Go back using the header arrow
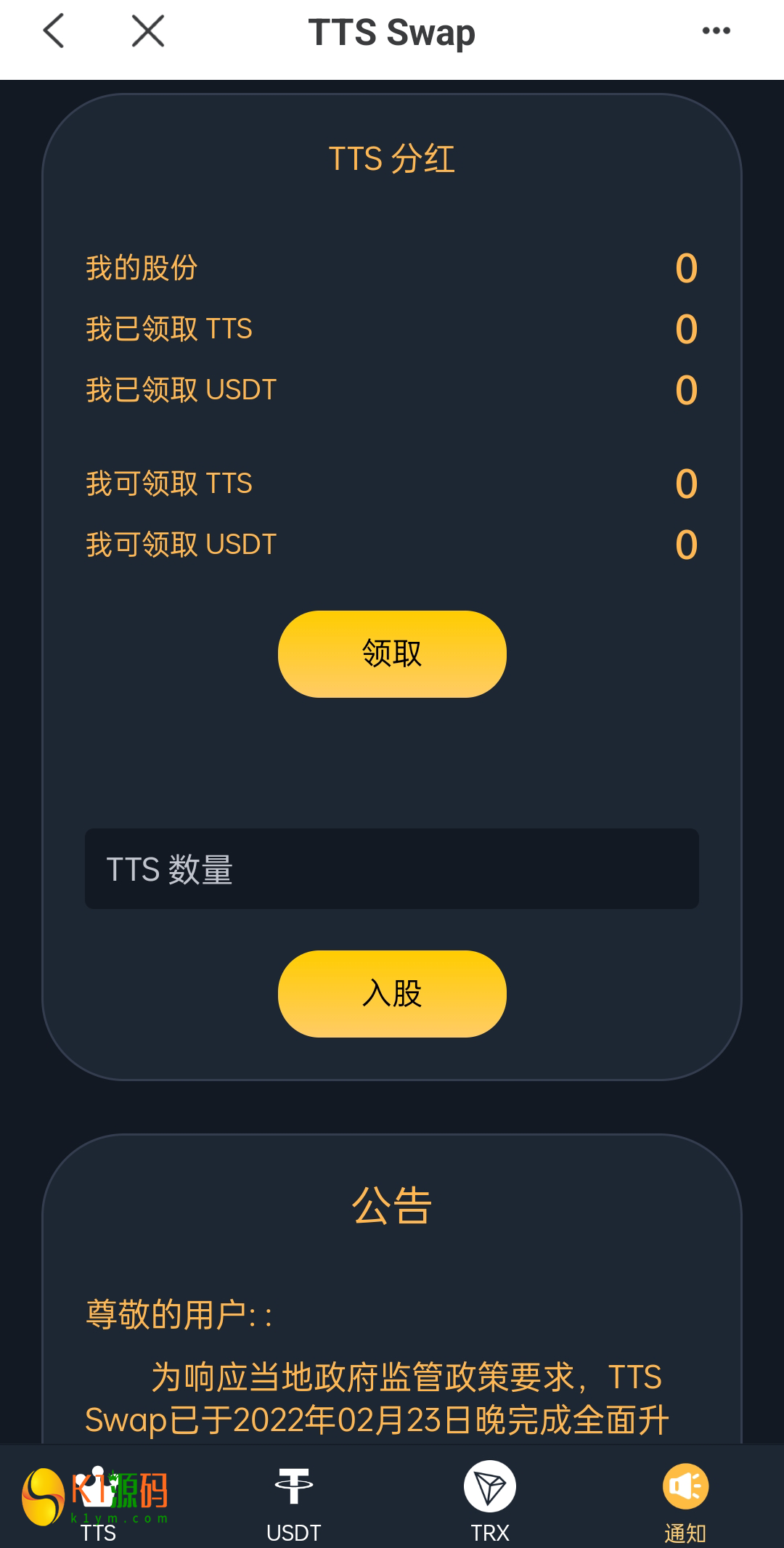 tap(54, 32)
